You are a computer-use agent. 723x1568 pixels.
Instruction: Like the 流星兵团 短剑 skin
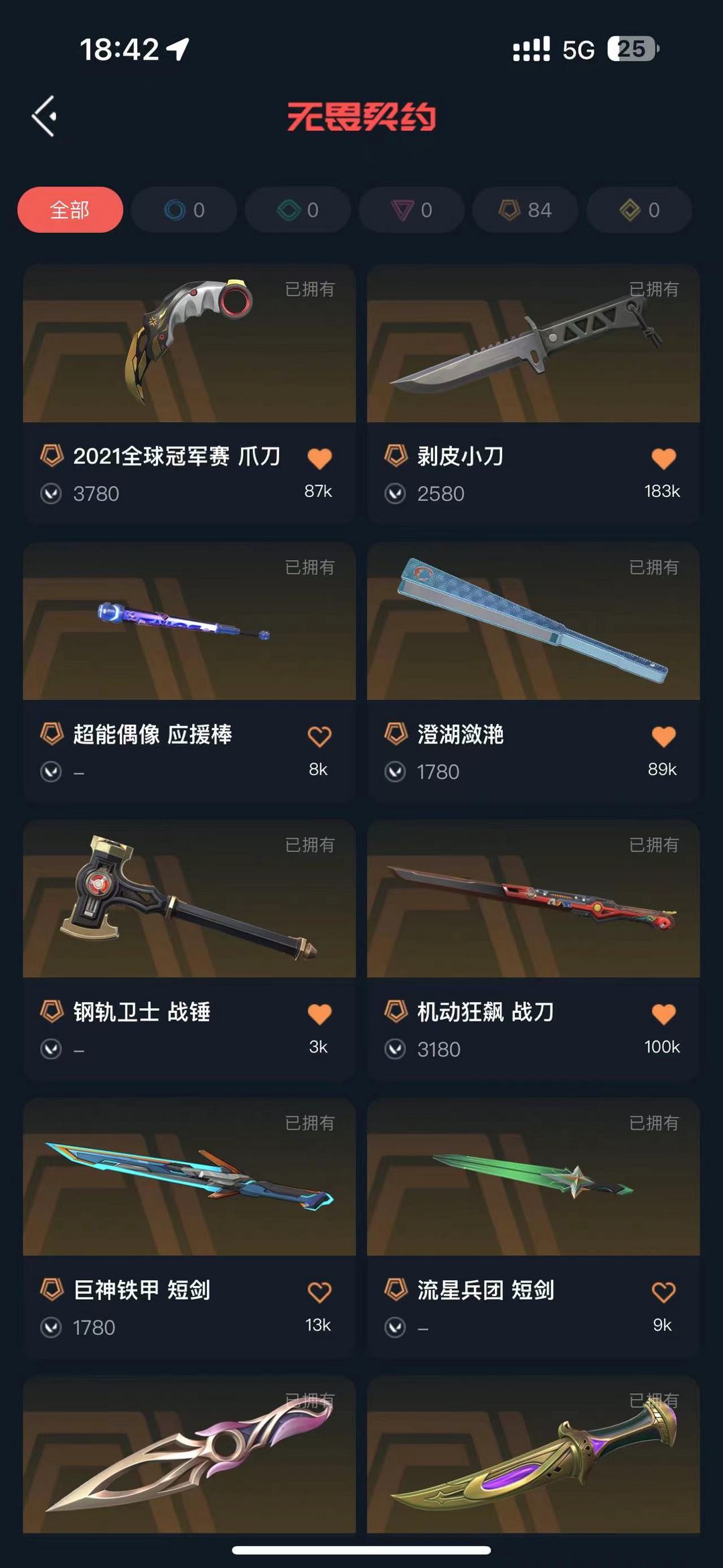coord(663,1292)
